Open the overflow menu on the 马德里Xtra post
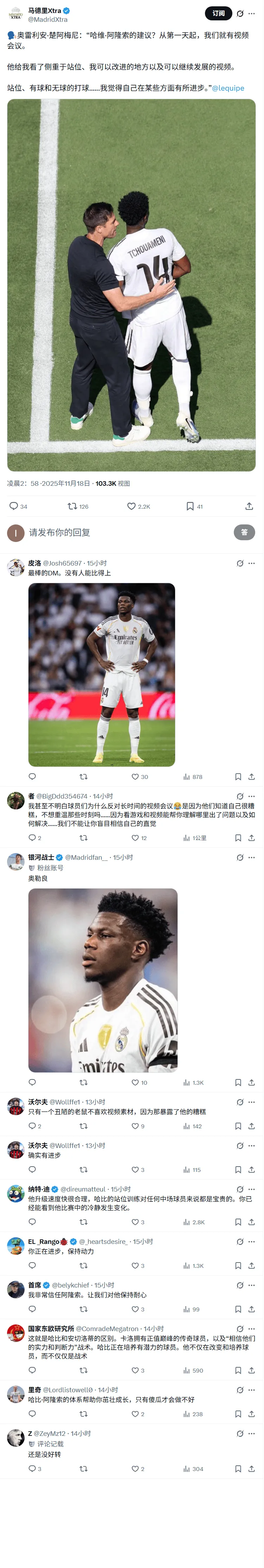 pos(252,13)
